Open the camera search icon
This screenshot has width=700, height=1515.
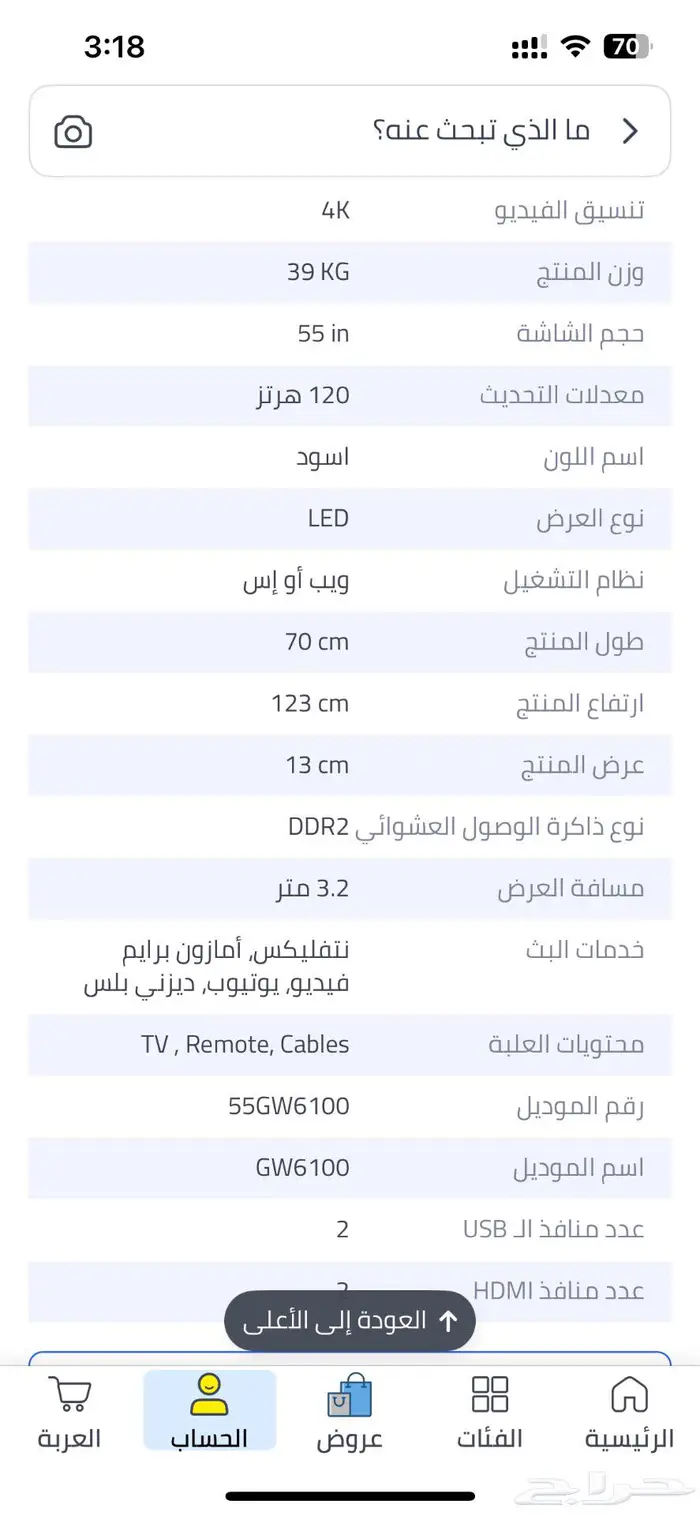(x=73, y=132)
